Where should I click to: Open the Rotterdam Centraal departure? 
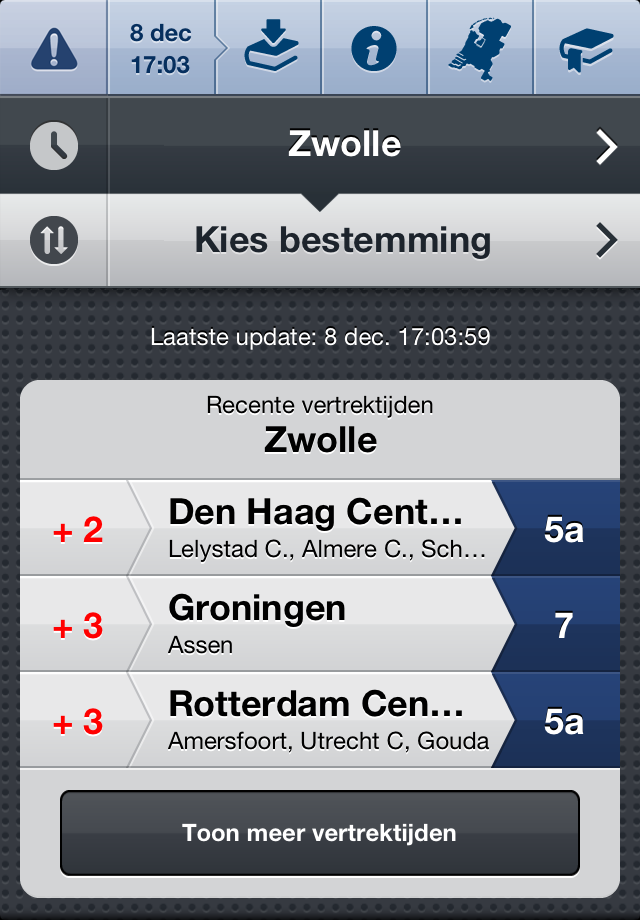pos(320,720)
